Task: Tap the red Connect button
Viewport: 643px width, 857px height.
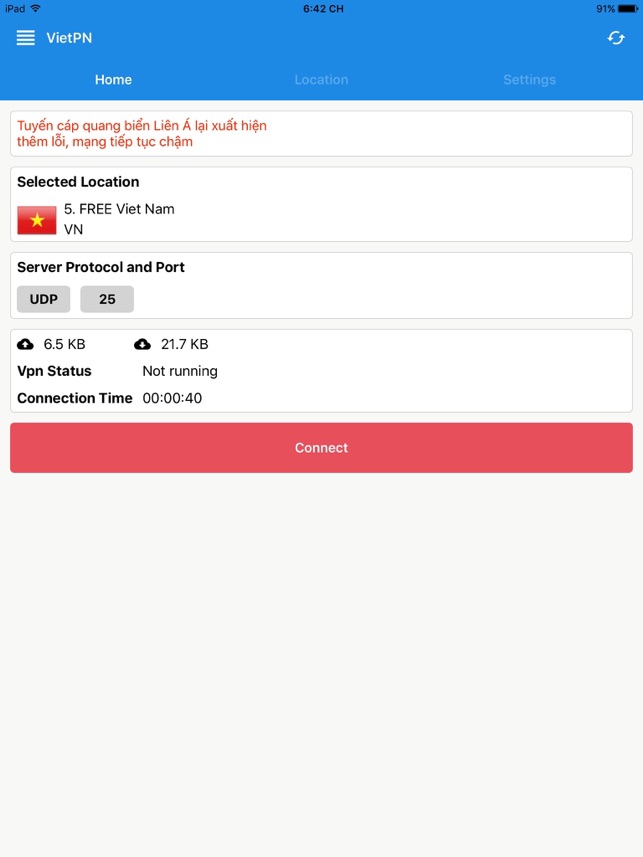Action: coord(321,448)
